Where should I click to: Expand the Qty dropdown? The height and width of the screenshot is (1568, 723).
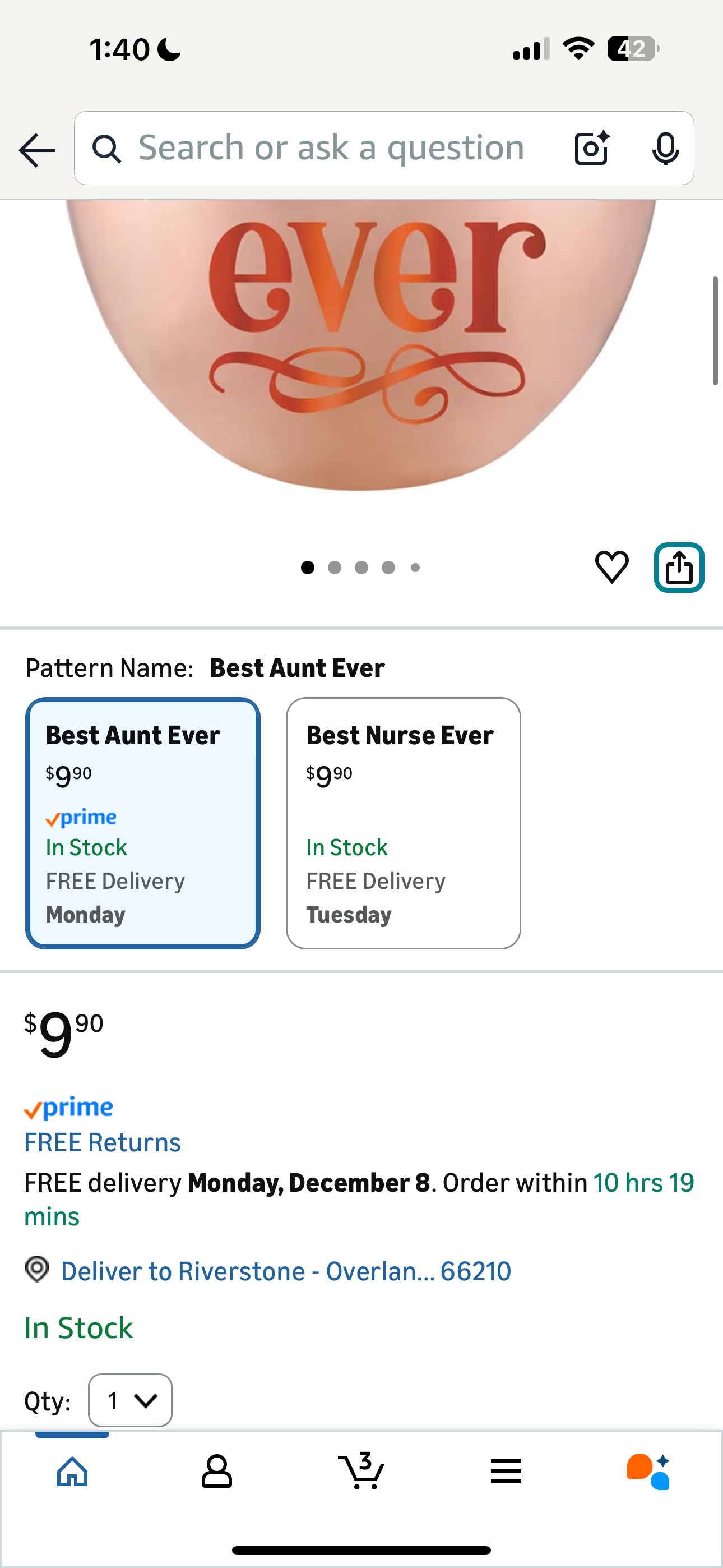click(x=130, y=1400)
